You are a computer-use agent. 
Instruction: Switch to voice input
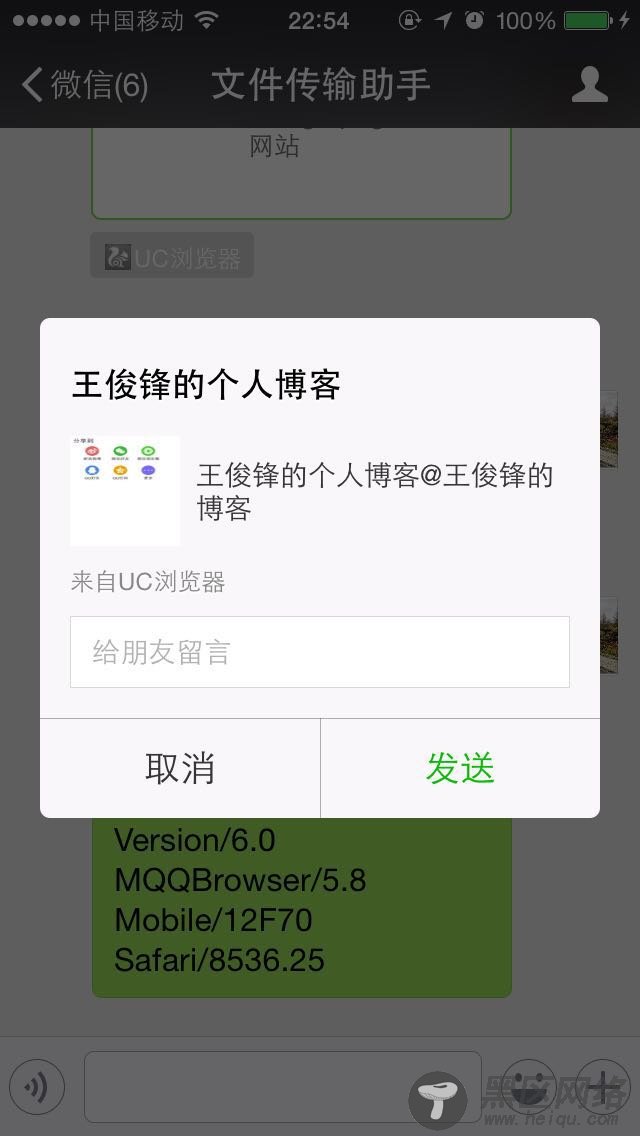pos(37,1087)
